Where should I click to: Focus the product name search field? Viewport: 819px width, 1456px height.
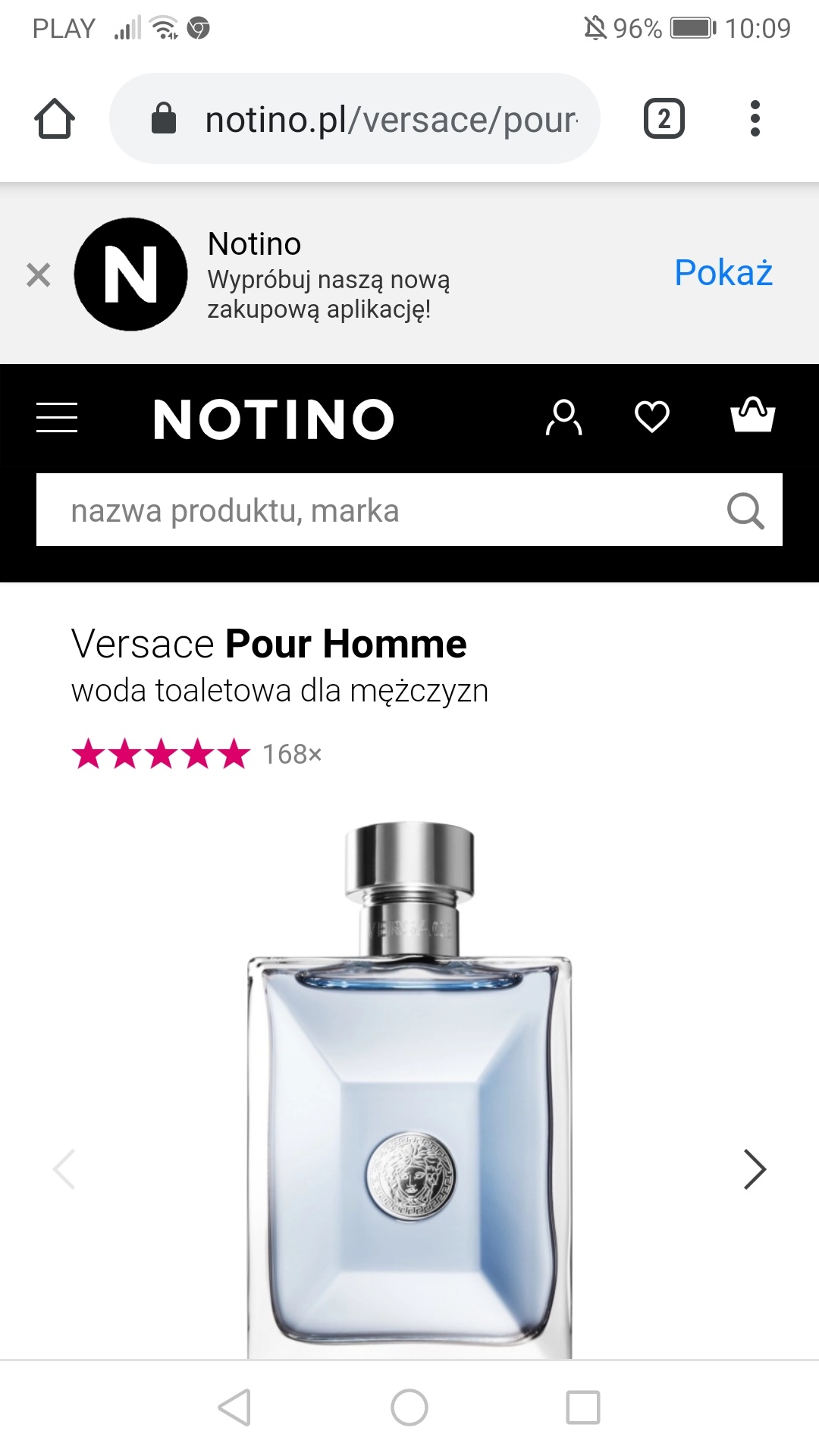(379, 510)
